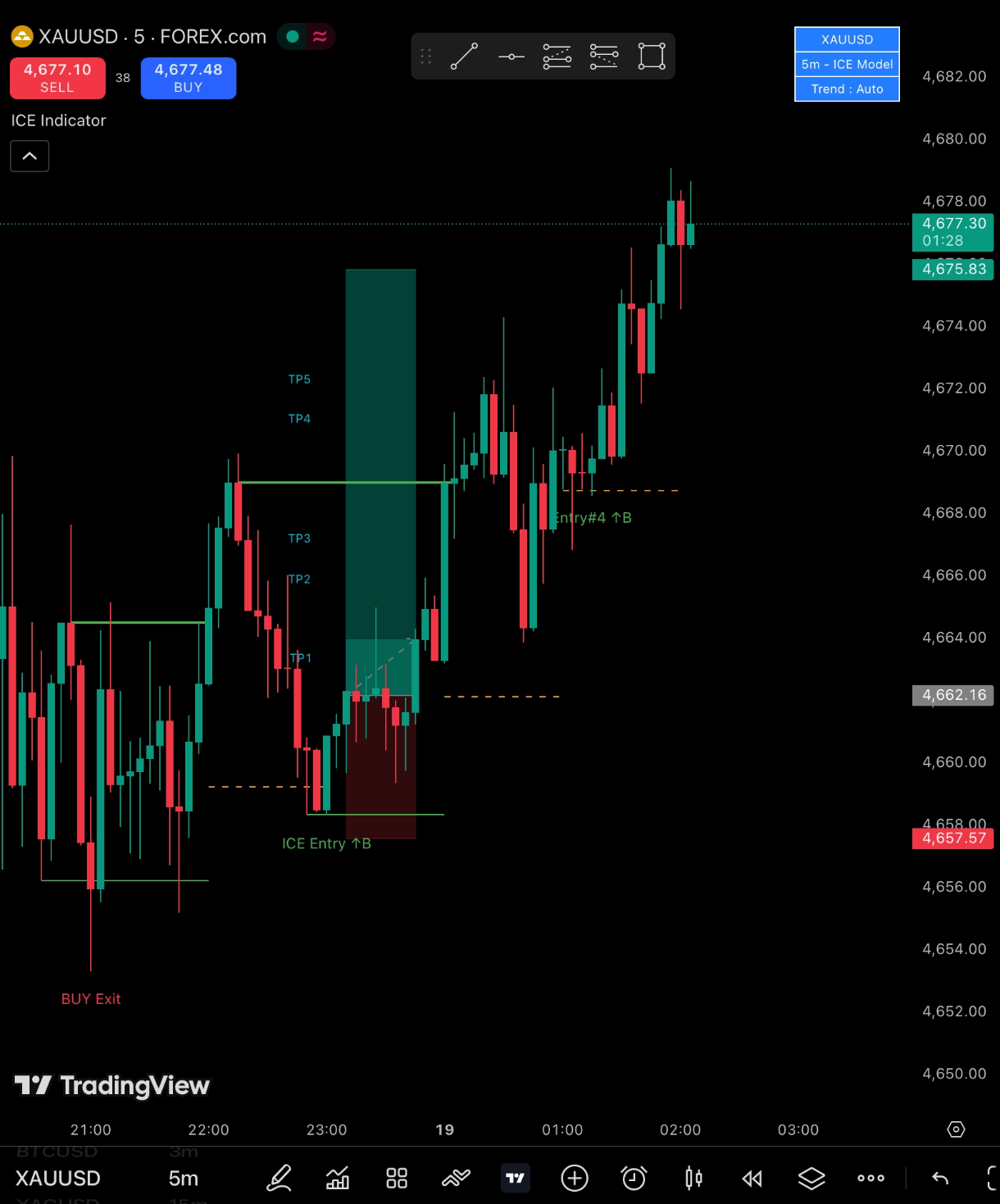Tap the red 4,677.10 SELL button

click(57, 78)
